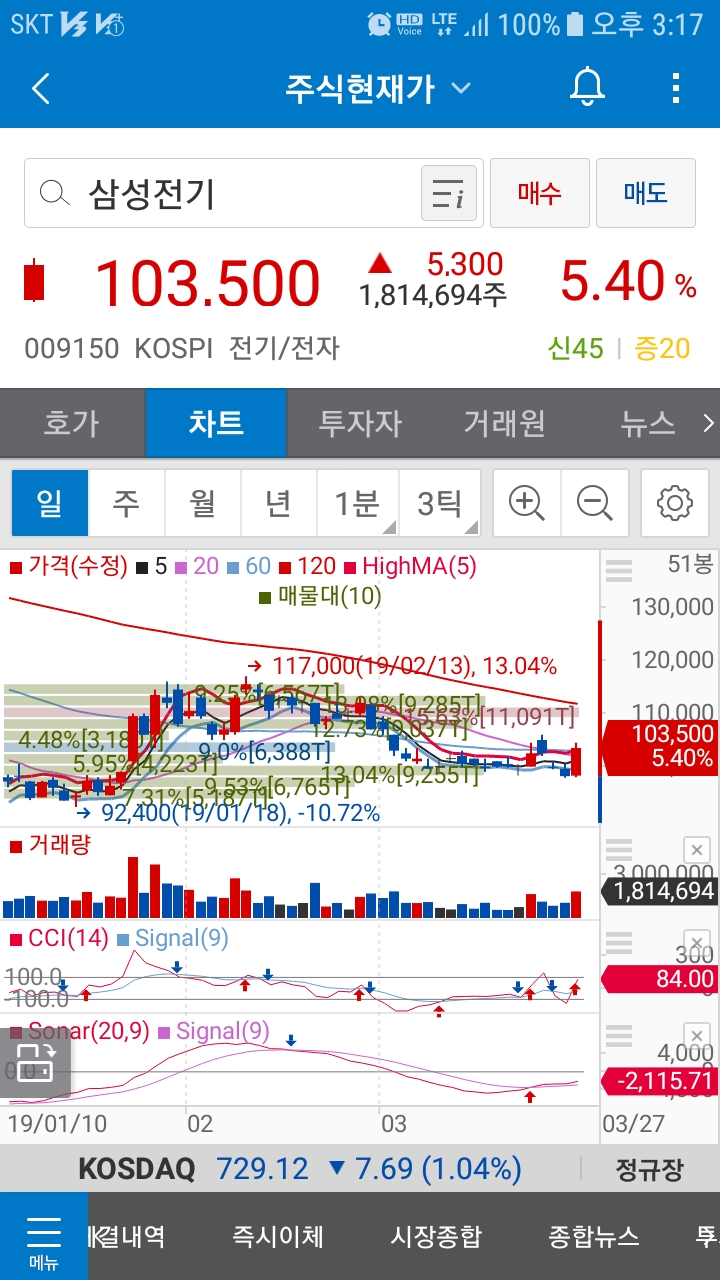The width and height of the screenshot is (720, 1280).
Task: Open chart settings via gear icon
Action: 674,503
